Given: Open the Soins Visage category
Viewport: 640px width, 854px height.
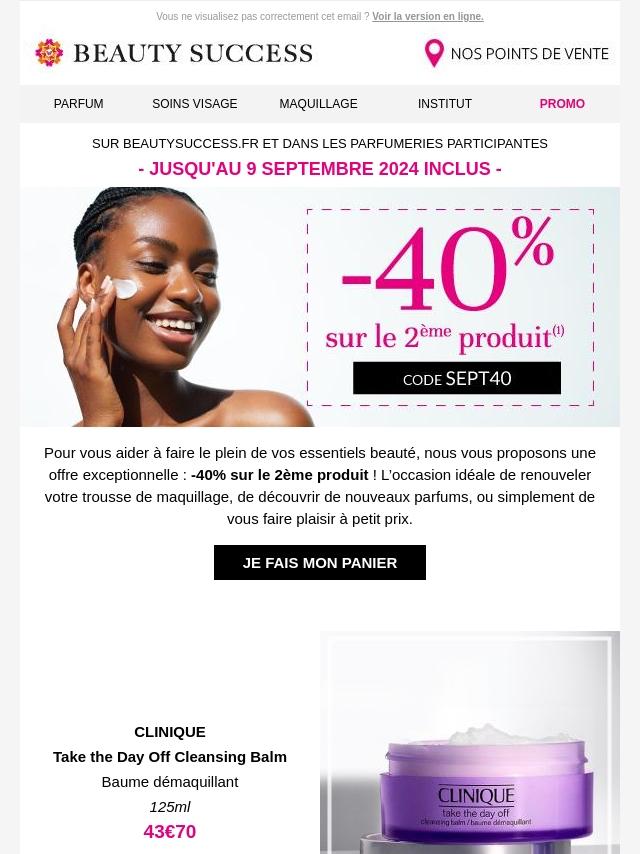Looking at the screenshot, I should [x=195, y=104].
